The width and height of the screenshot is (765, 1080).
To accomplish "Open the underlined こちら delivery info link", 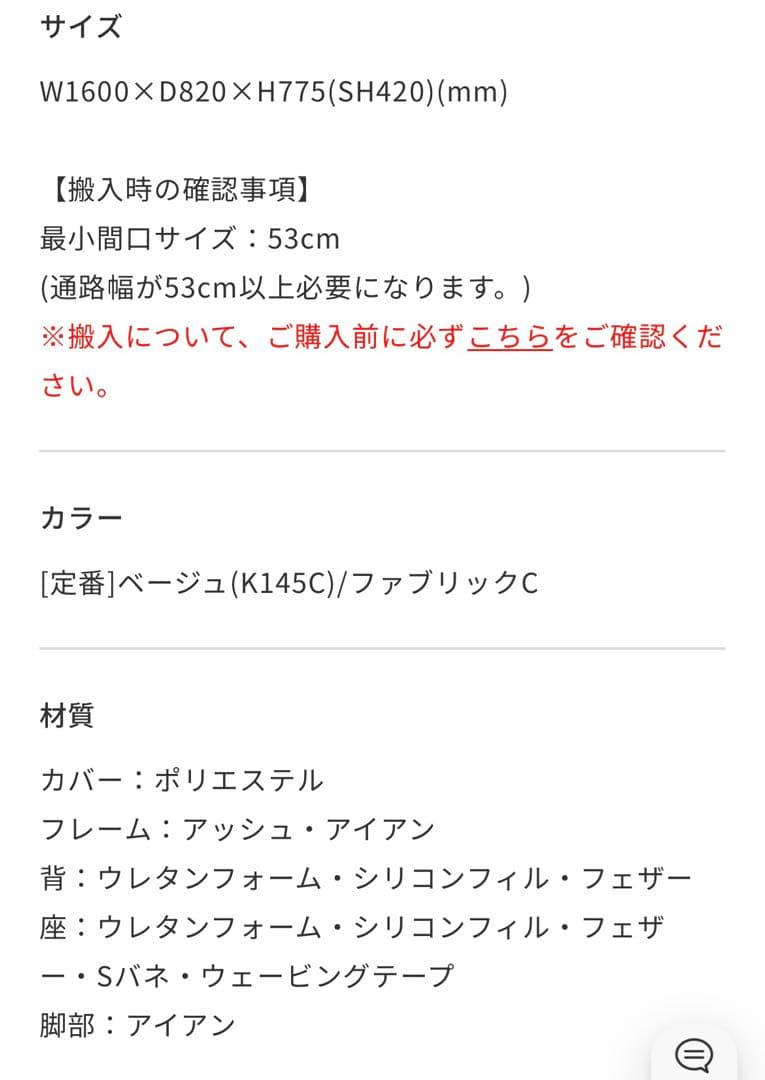I will 510,338.
